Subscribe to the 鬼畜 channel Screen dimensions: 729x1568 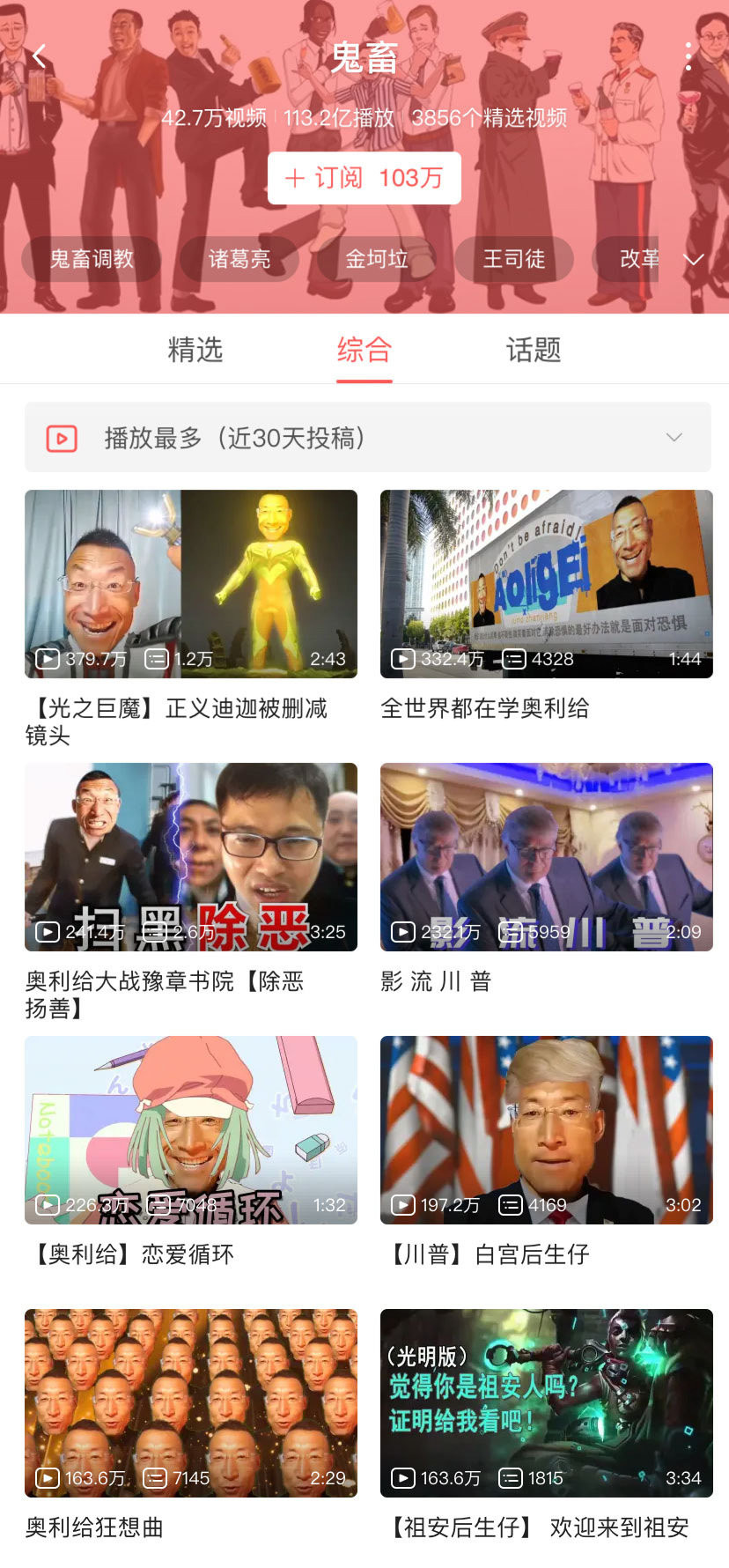click(364, 178)
